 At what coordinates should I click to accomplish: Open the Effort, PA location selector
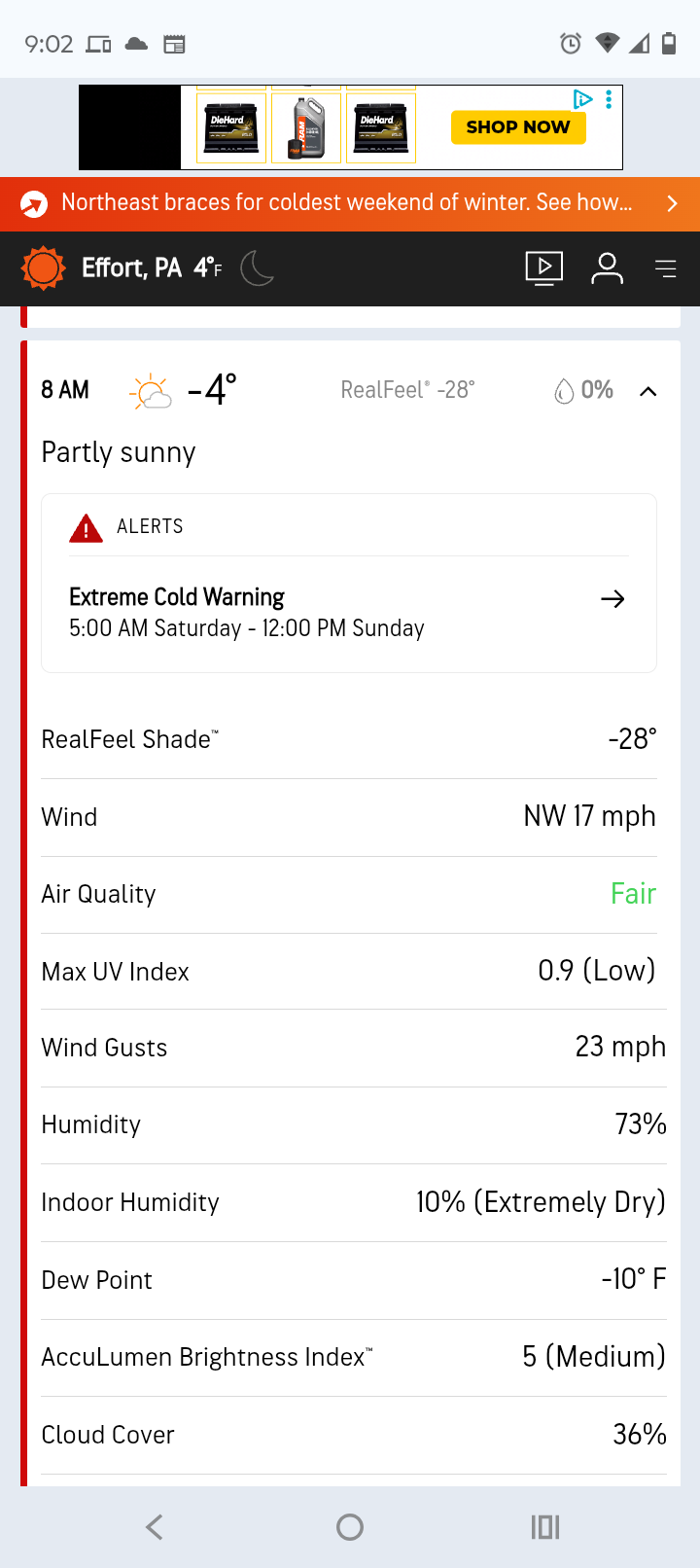coord(131,268)
